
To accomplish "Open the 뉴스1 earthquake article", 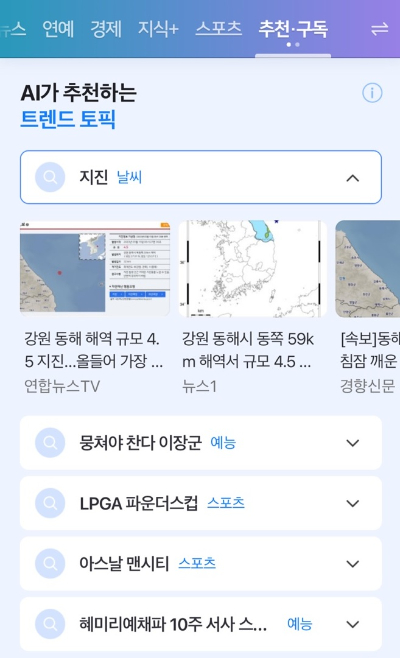I will coord(253,308).
